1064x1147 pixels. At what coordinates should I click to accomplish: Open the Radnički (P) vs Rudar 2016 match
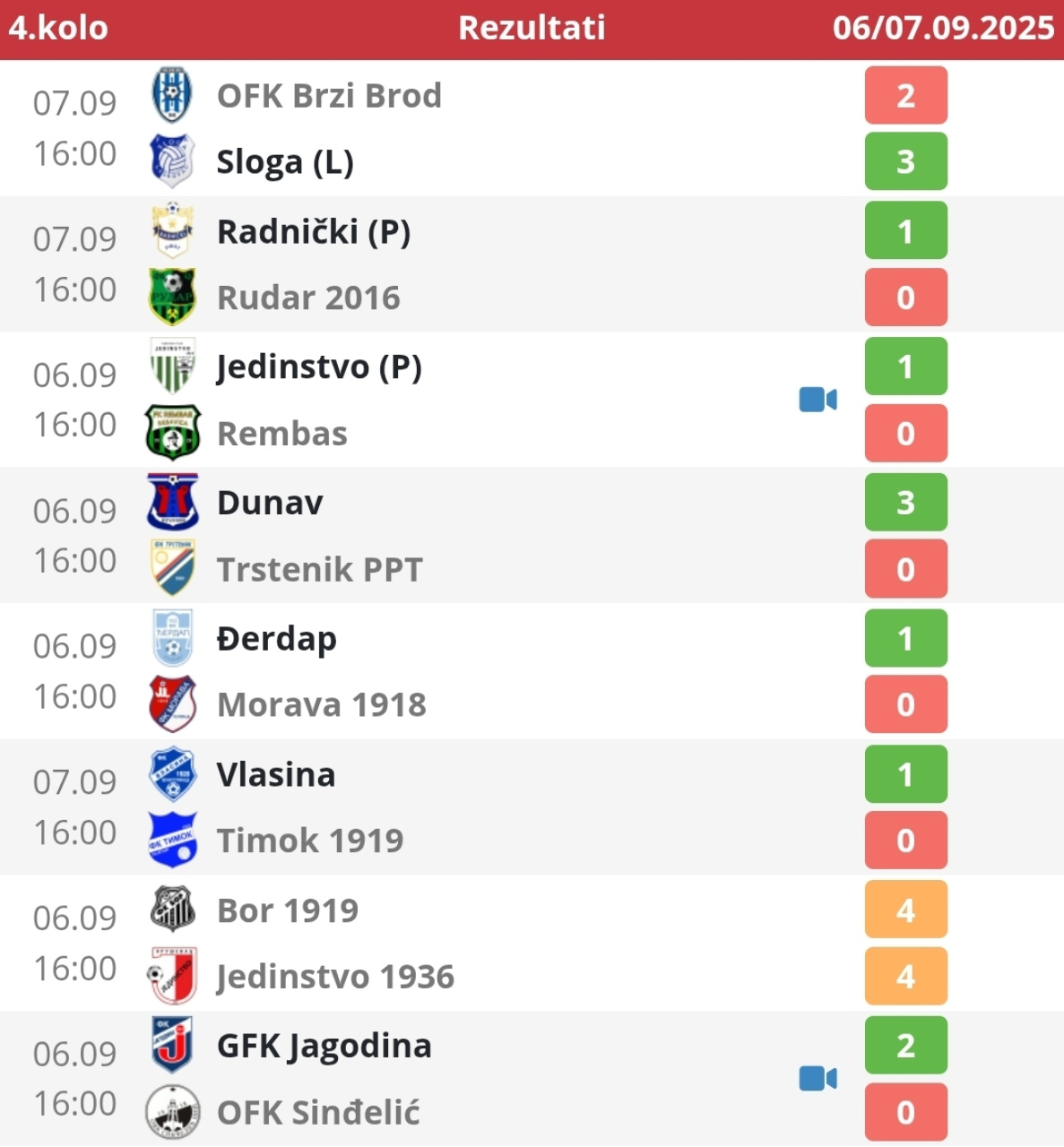532,264
